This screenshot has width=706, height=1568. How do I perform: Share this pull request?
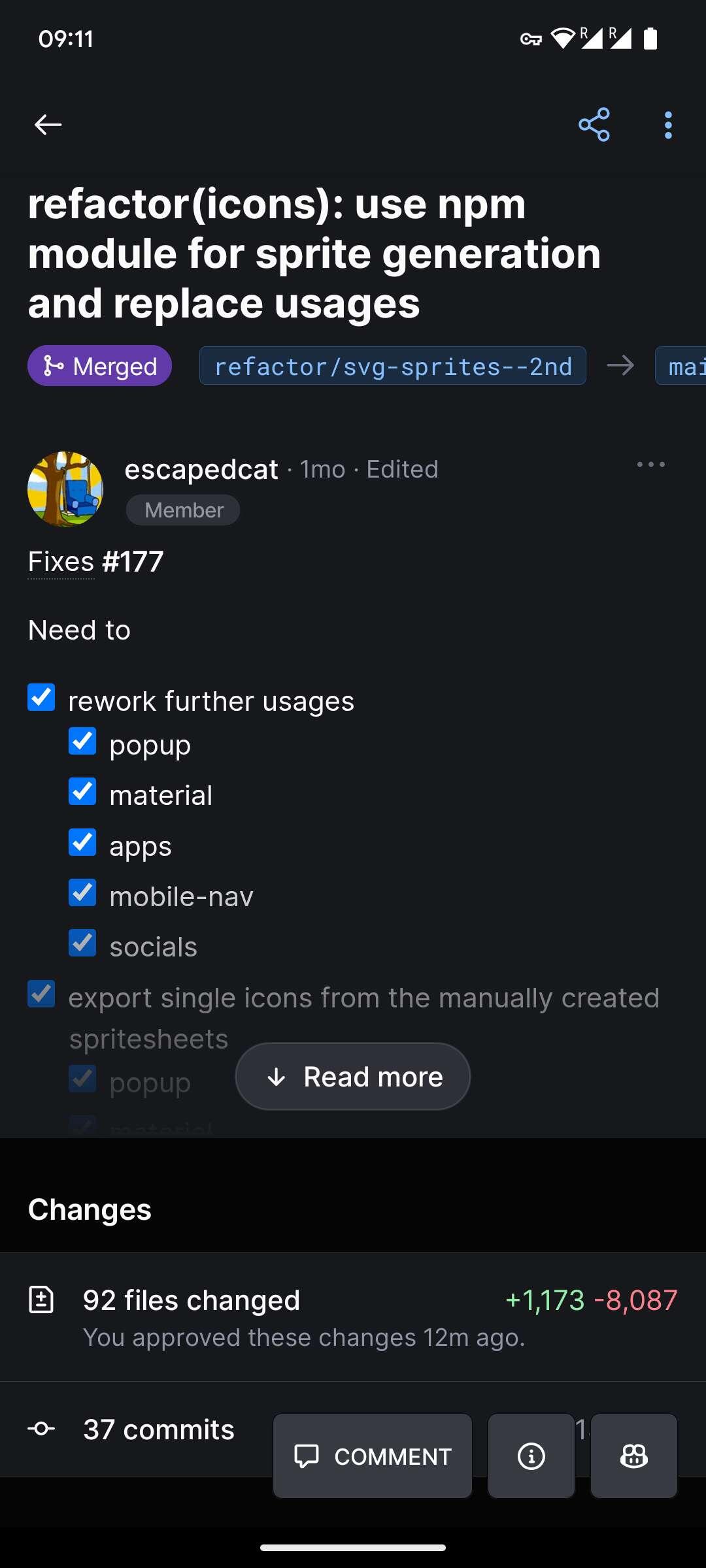(x=594, y=125)
